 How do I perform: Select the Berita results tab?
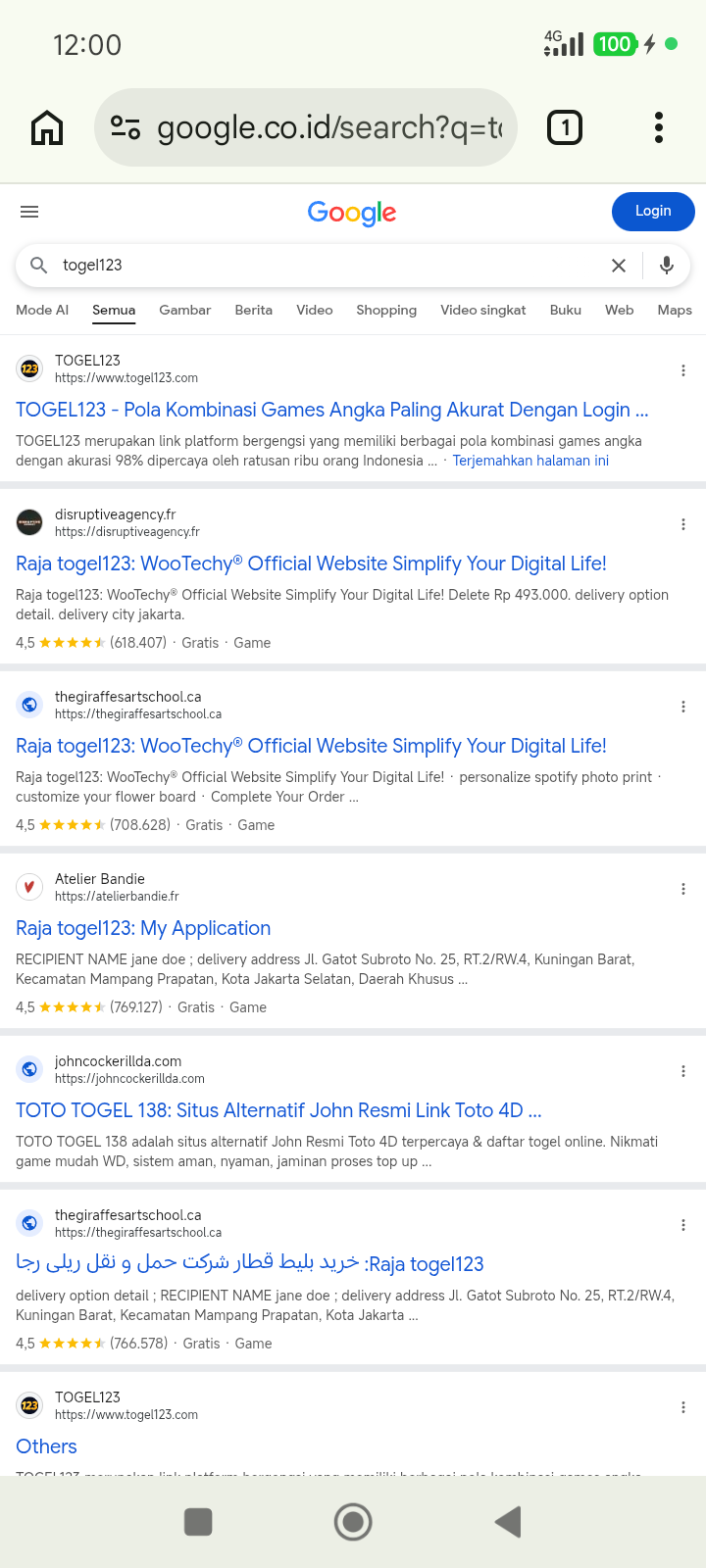[254, 310]
